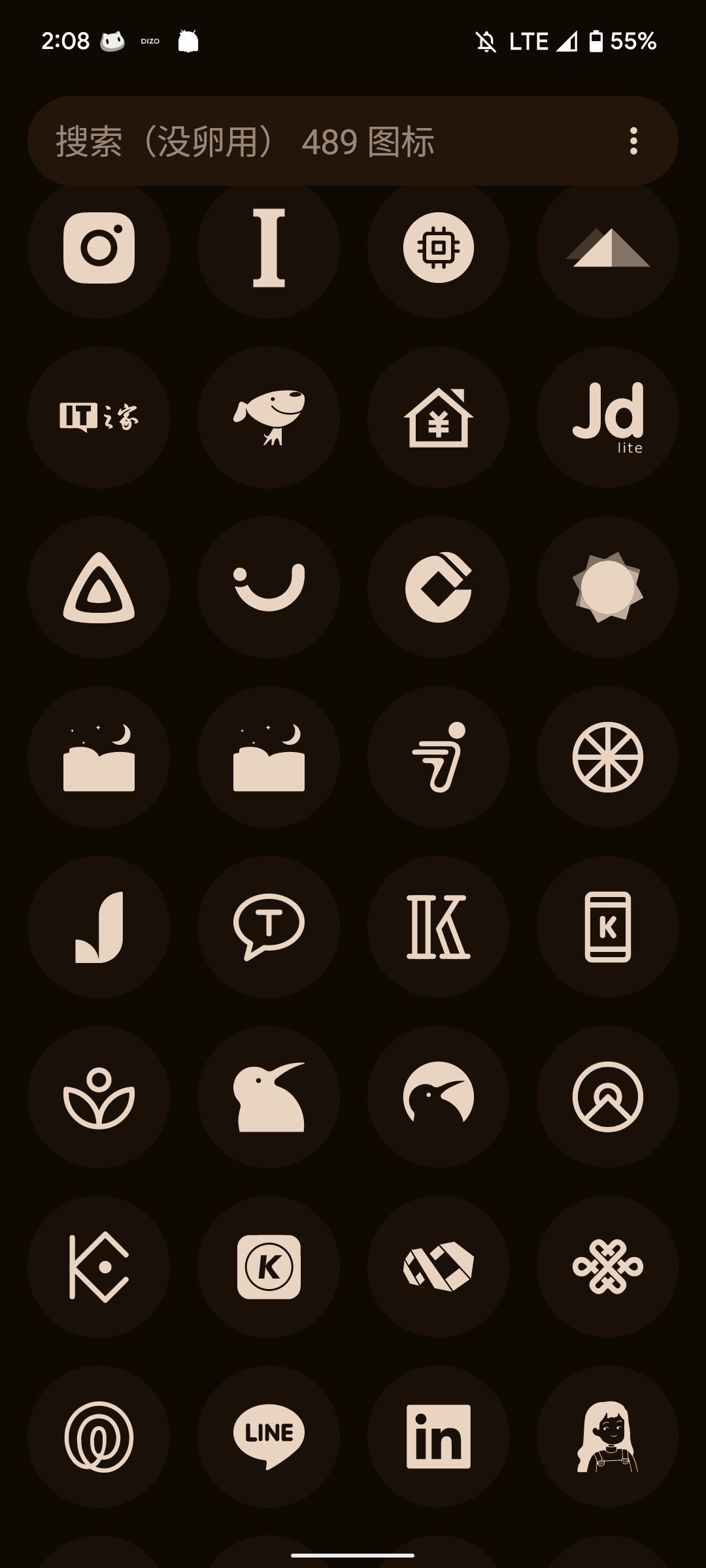Tap the Kiwi bird silhouette icon
706x1568 pixels.
pos(269,1097)
